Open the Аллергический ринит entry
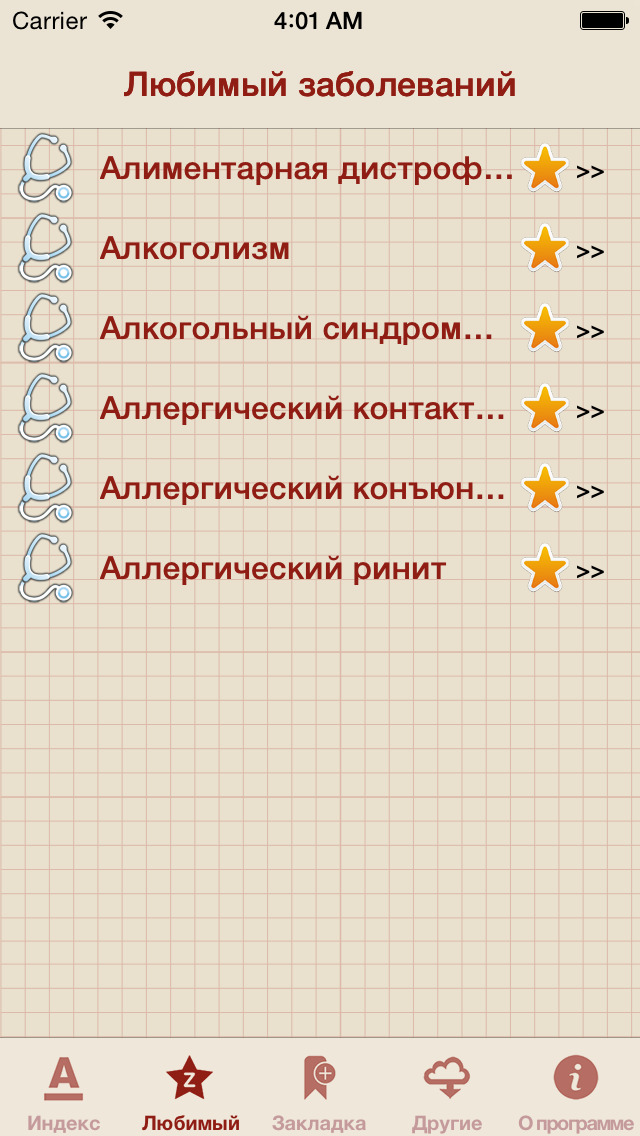 coord(320,569)
